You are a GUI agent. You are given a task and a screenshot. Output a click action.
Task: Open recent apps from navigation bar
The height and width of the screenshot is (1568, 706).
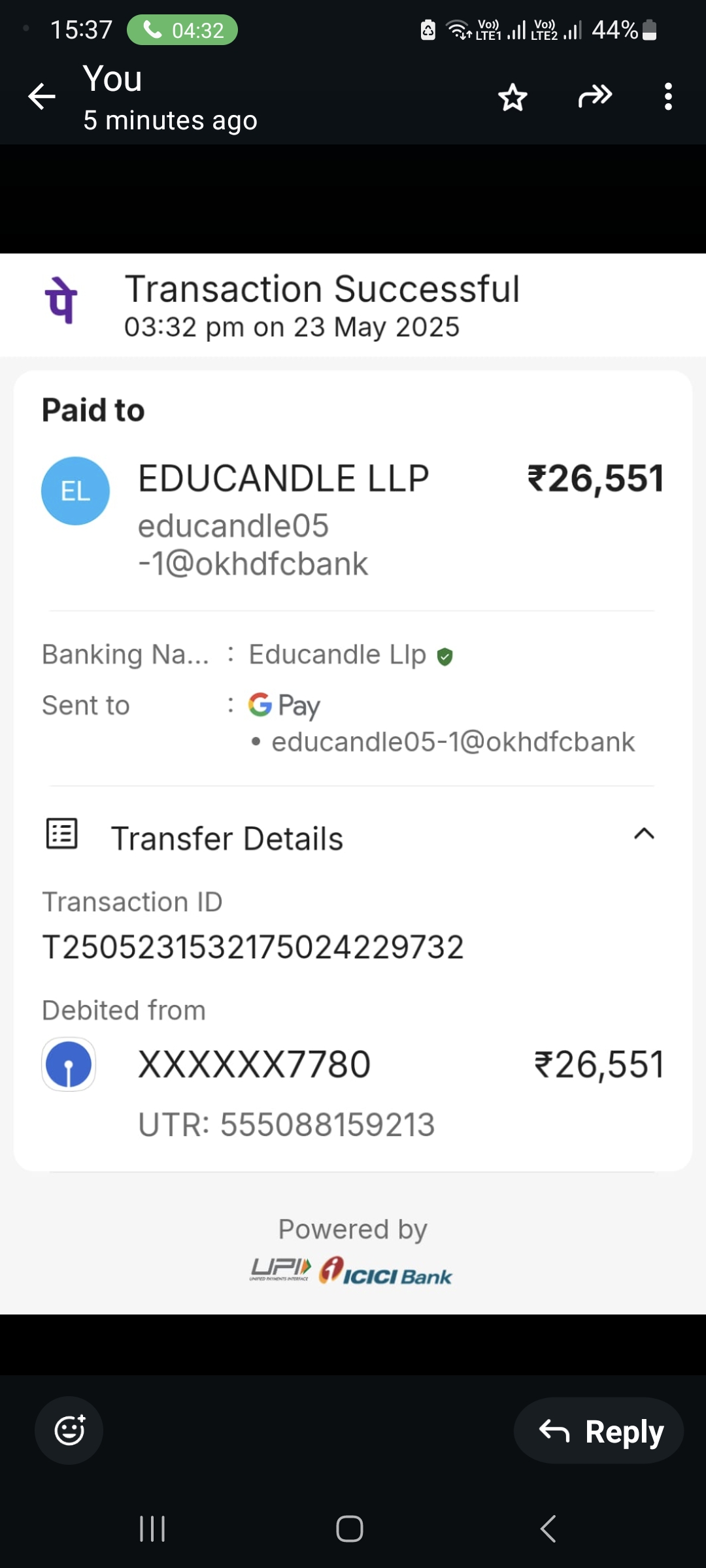coord(152,1529)
